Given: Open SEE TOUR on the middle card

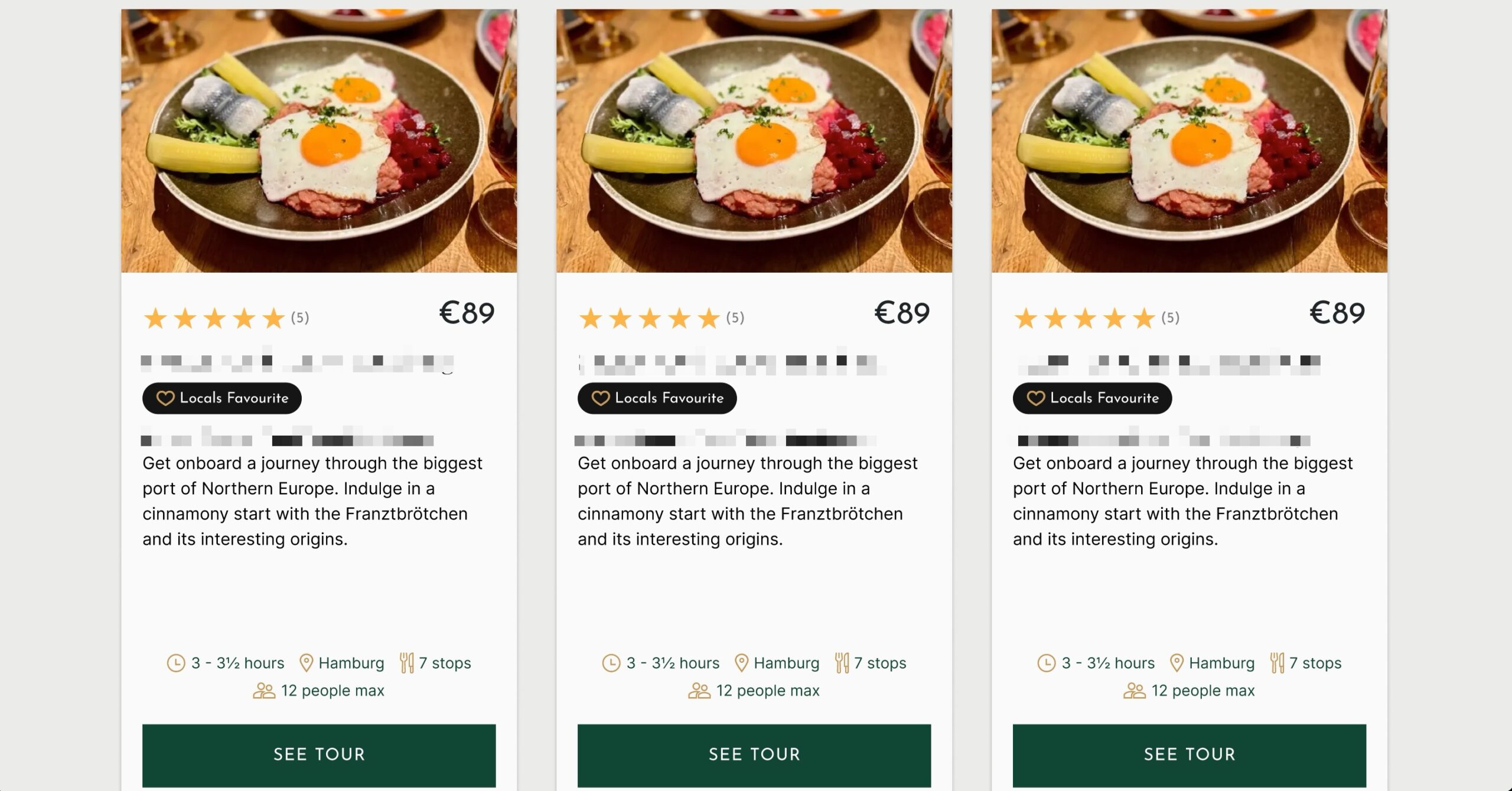Looking at the screenshot, I should (754, 754).
